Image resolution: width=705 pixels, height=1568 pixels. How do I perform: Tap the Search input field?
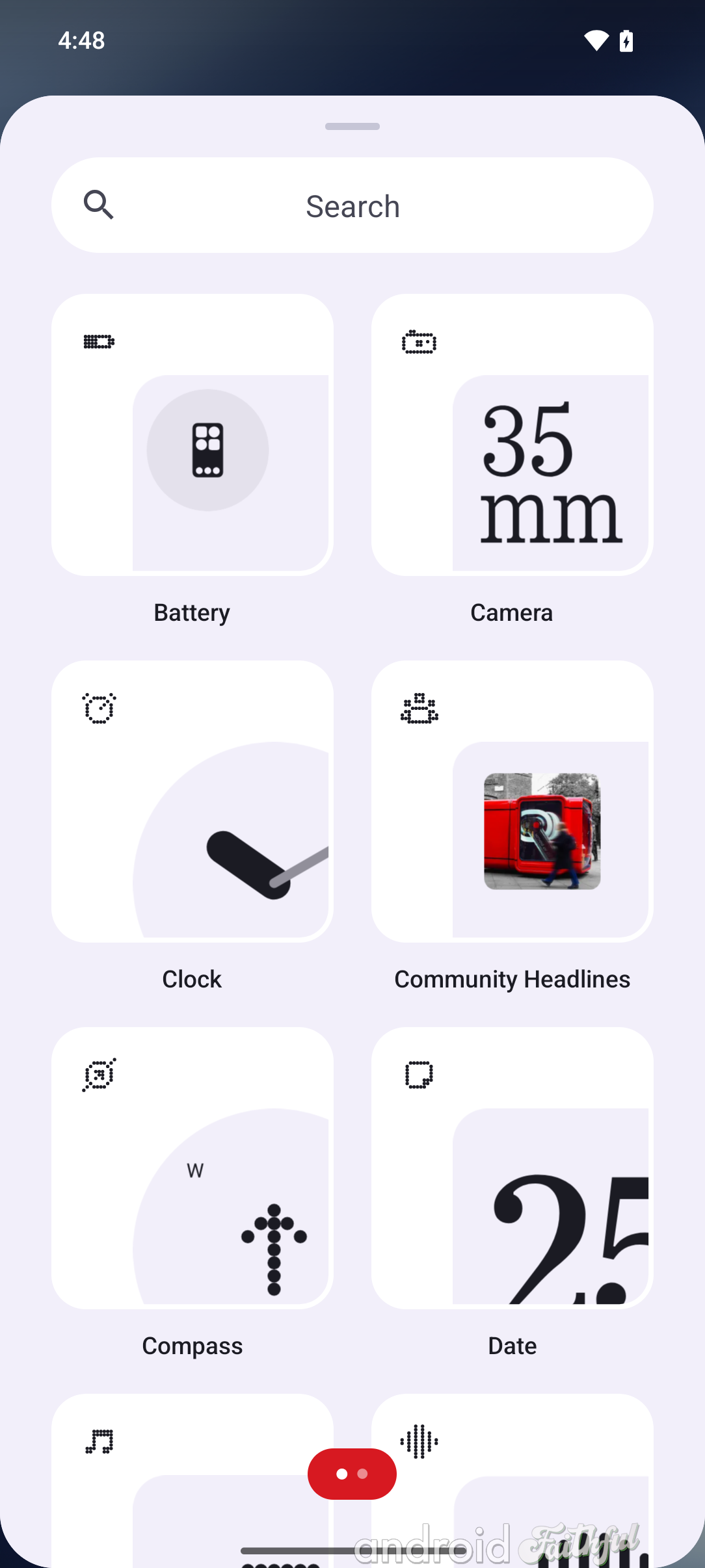352,205
